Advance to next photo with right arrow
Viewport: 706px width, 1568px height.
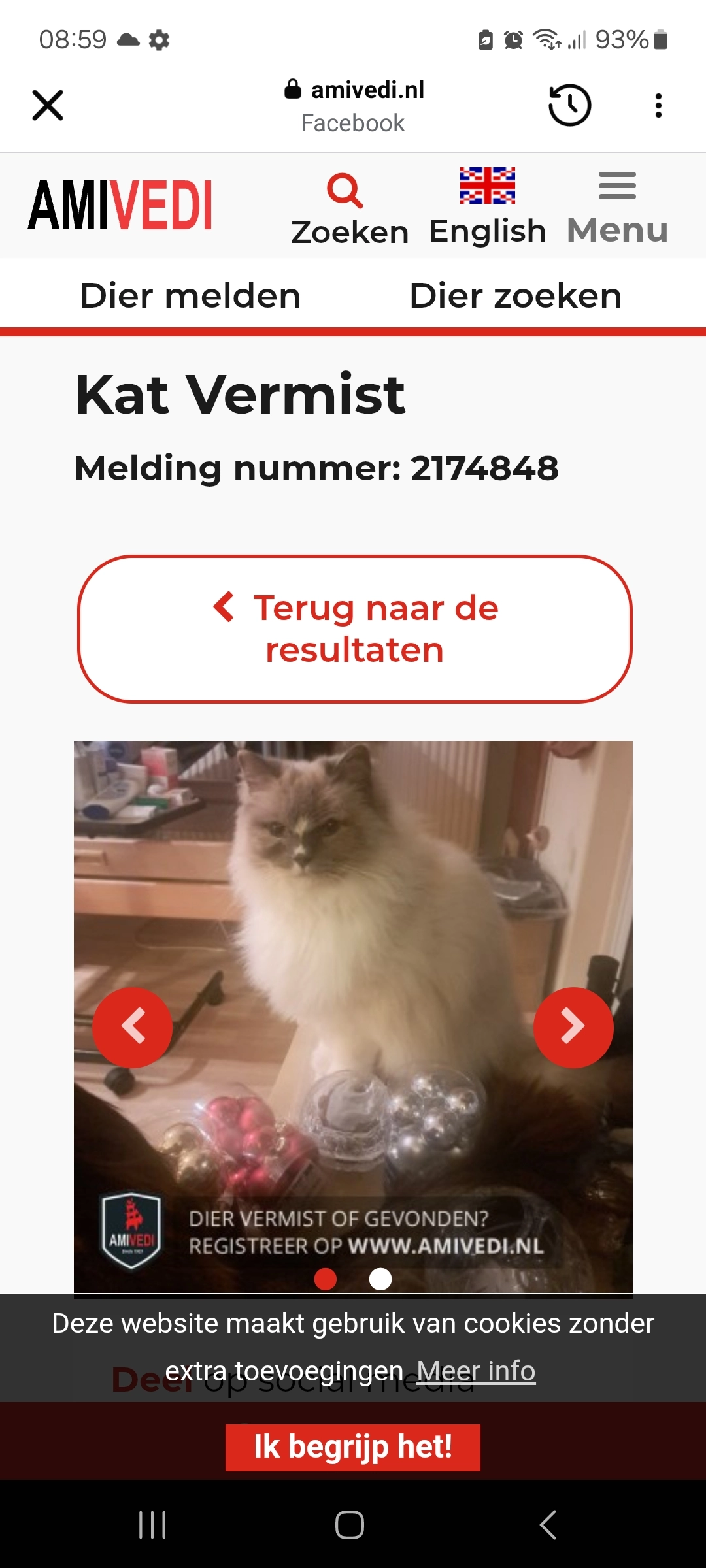[x=573, y=1027]
